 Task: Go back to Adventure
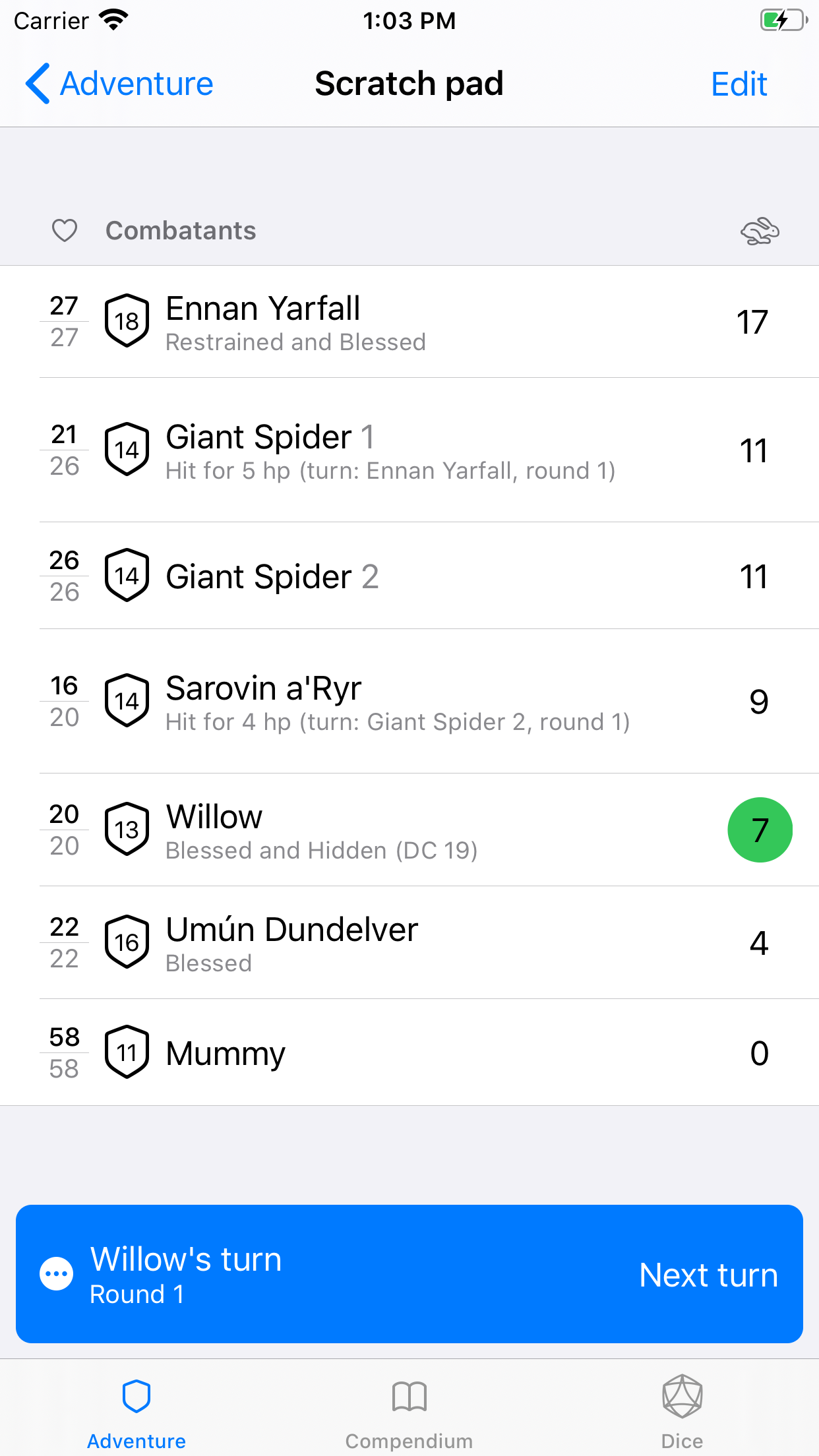click(x=119, y=84)
